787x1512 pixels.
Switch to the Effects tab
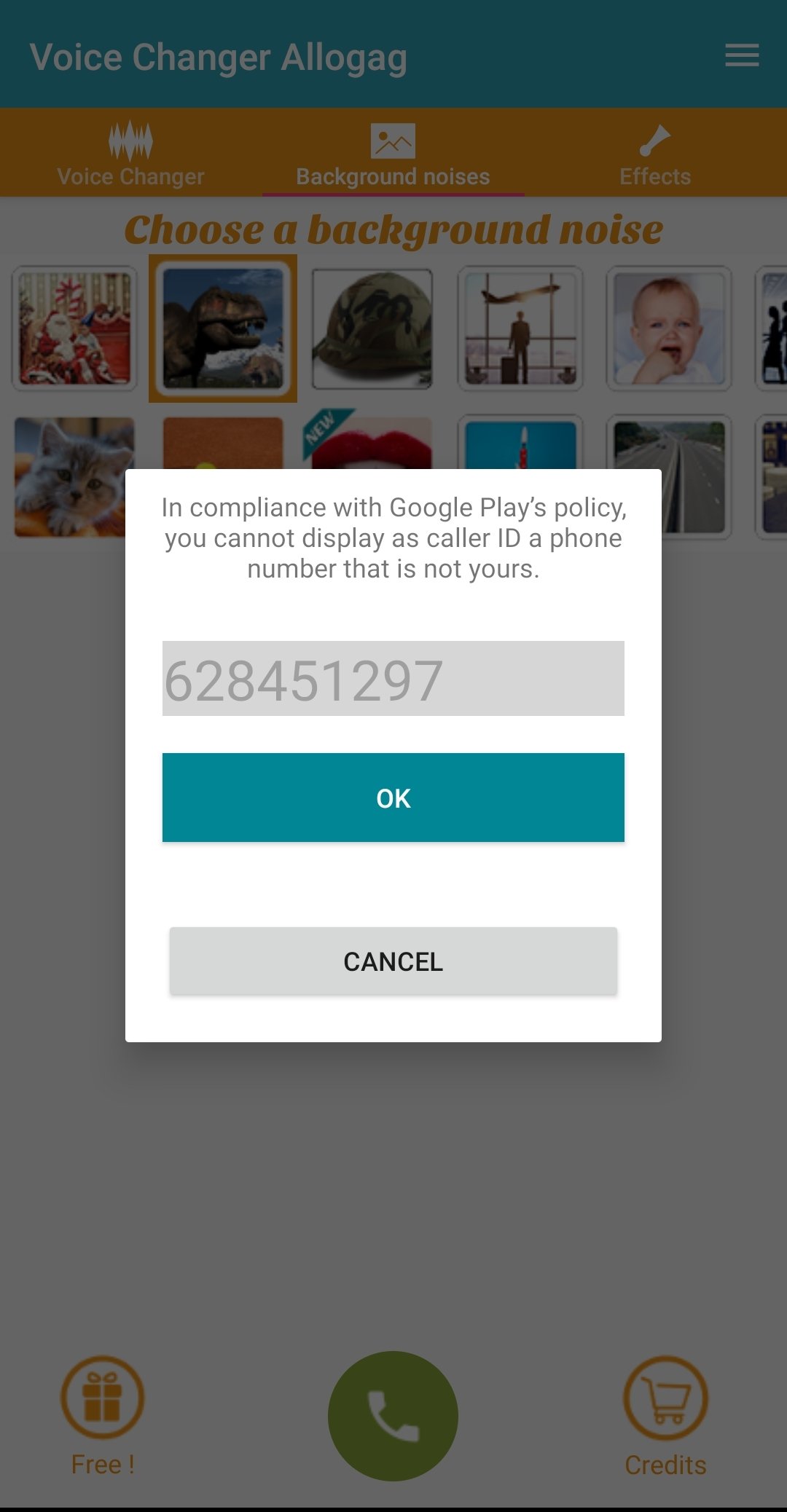655,153
